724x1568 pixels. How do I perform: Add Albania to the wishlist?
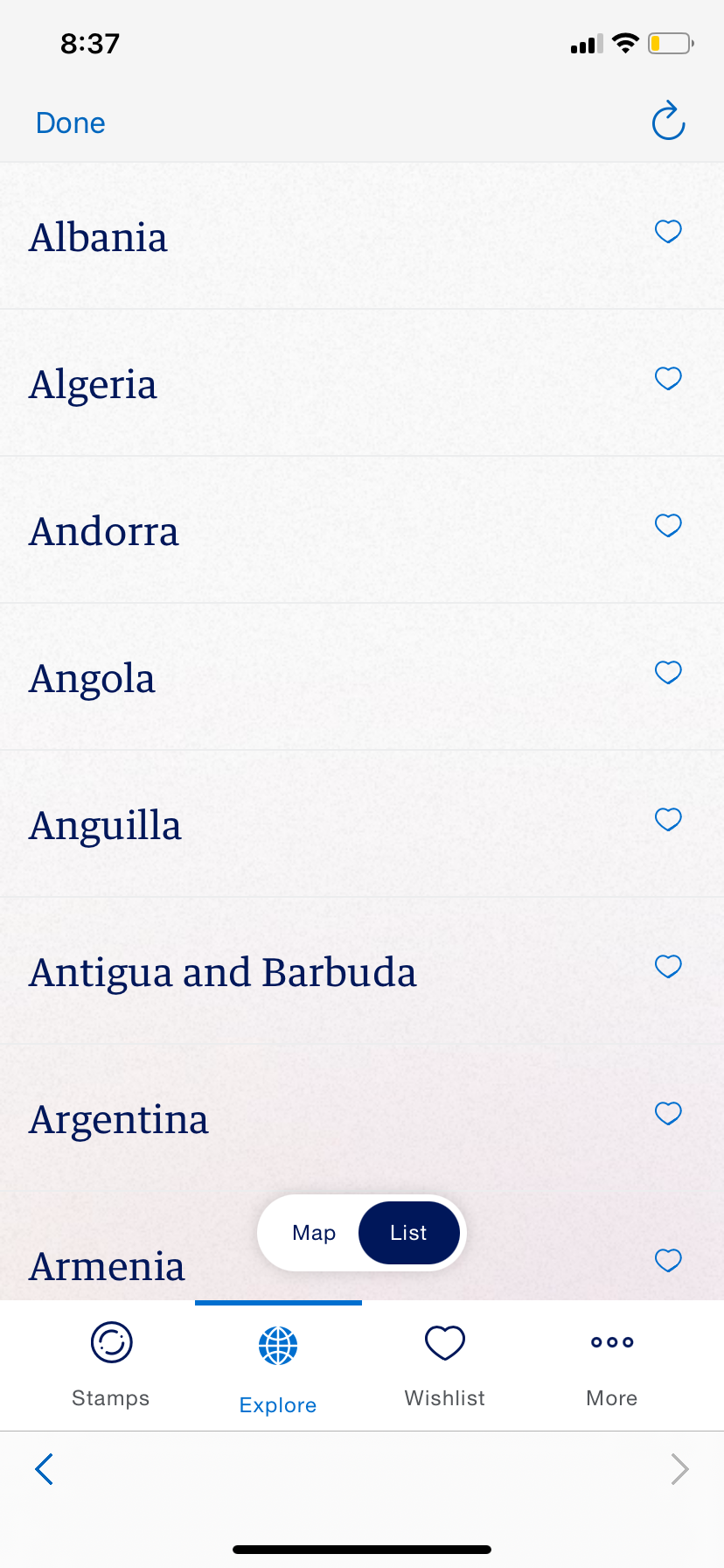(x=668, y=232)
